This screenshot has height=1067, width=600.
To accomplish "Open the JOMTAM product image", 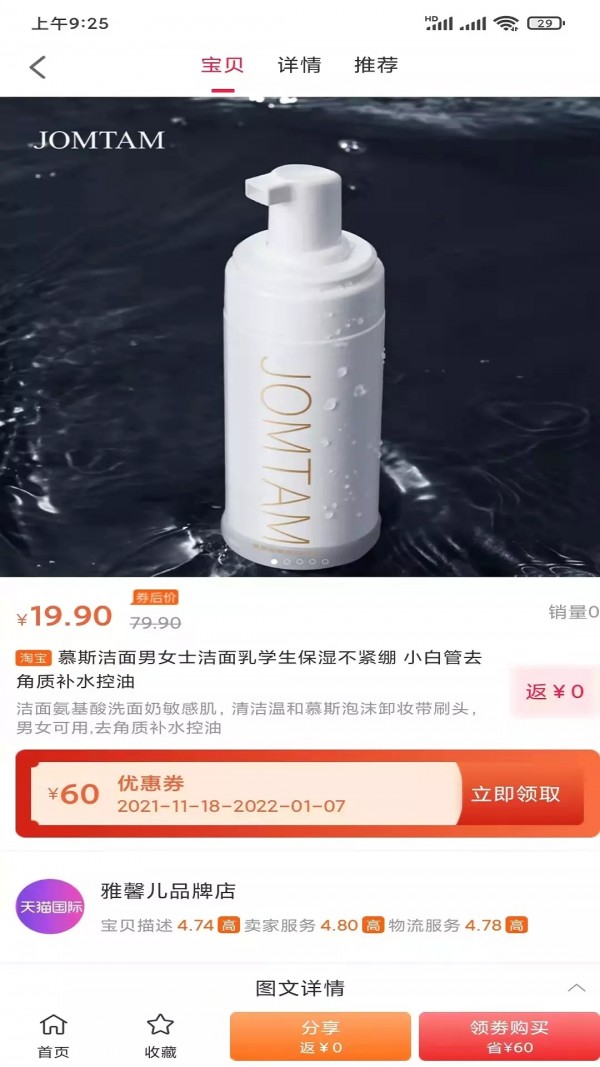I will tap(300, 337).
